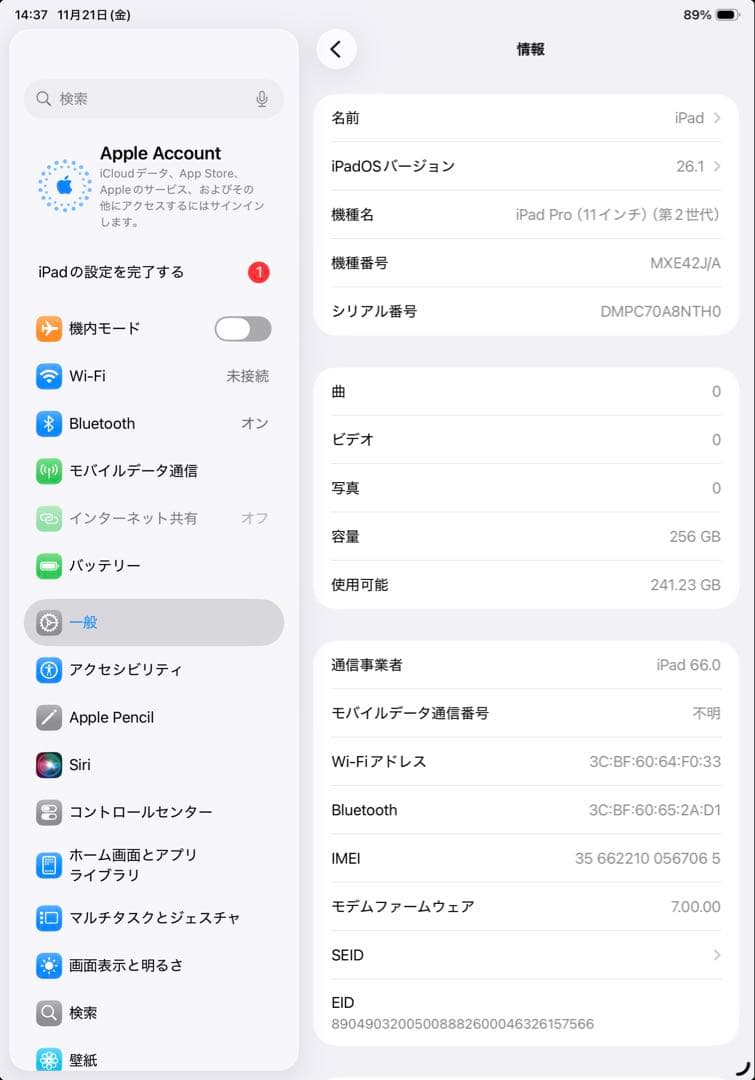This screenshot has width=755, height=1080.
Task: Tap the back arrow on 情報 page
Action: pos(337,49)
